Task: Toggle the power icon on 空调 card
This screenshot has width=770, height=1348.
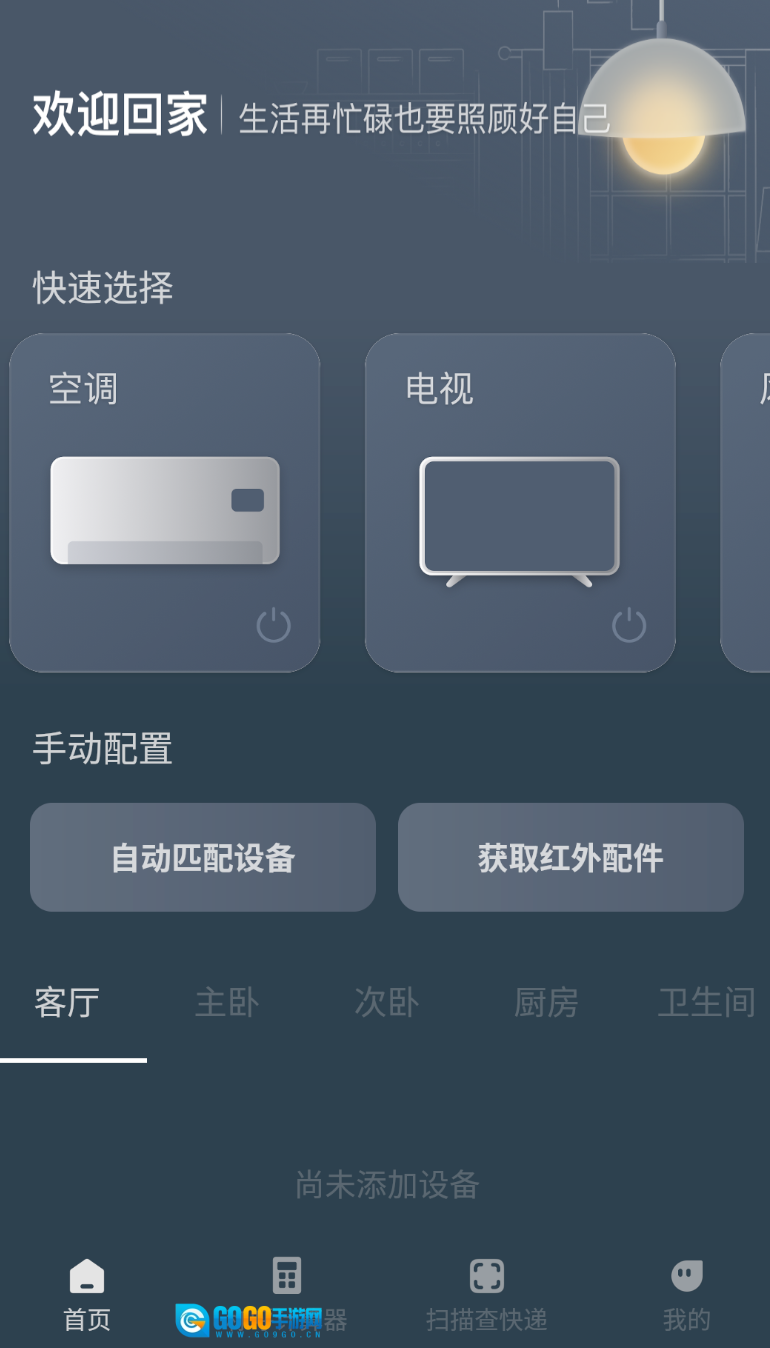Action: [273, 625]
